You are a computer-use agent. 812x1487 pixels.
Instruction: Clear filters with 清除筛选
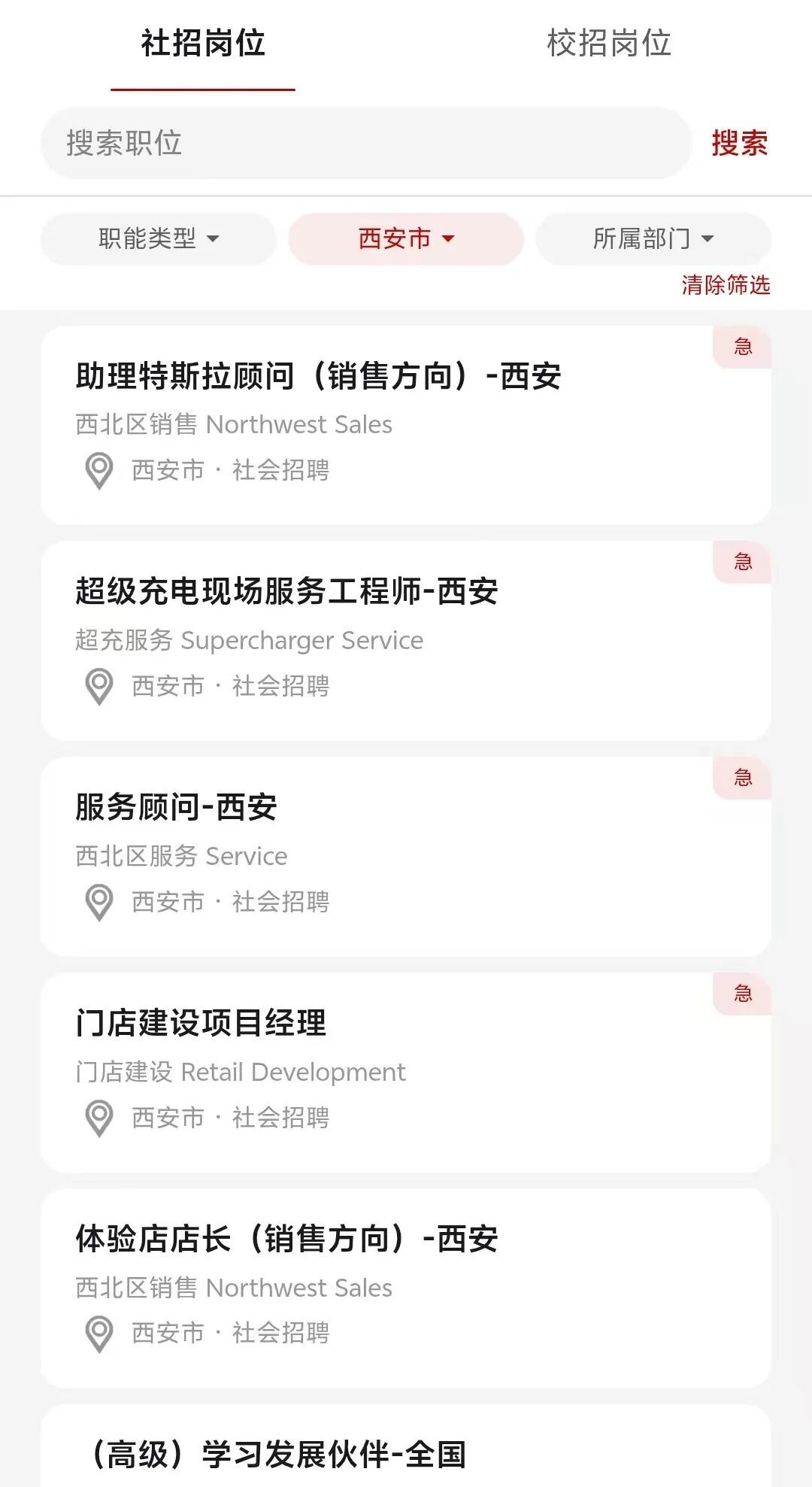pyautogui.click(x=726, y=285)
